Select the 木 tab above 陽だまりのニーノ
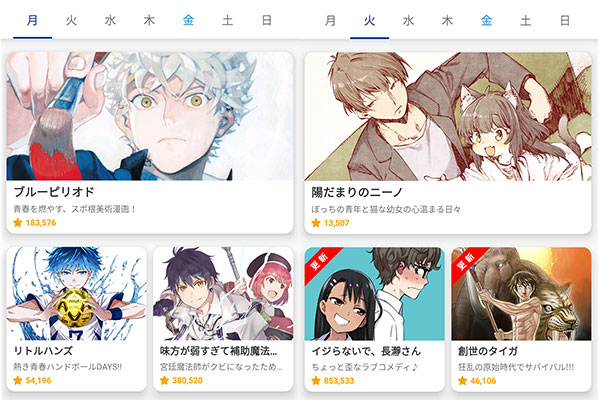 pyautogui.click(x=448, y=20)
